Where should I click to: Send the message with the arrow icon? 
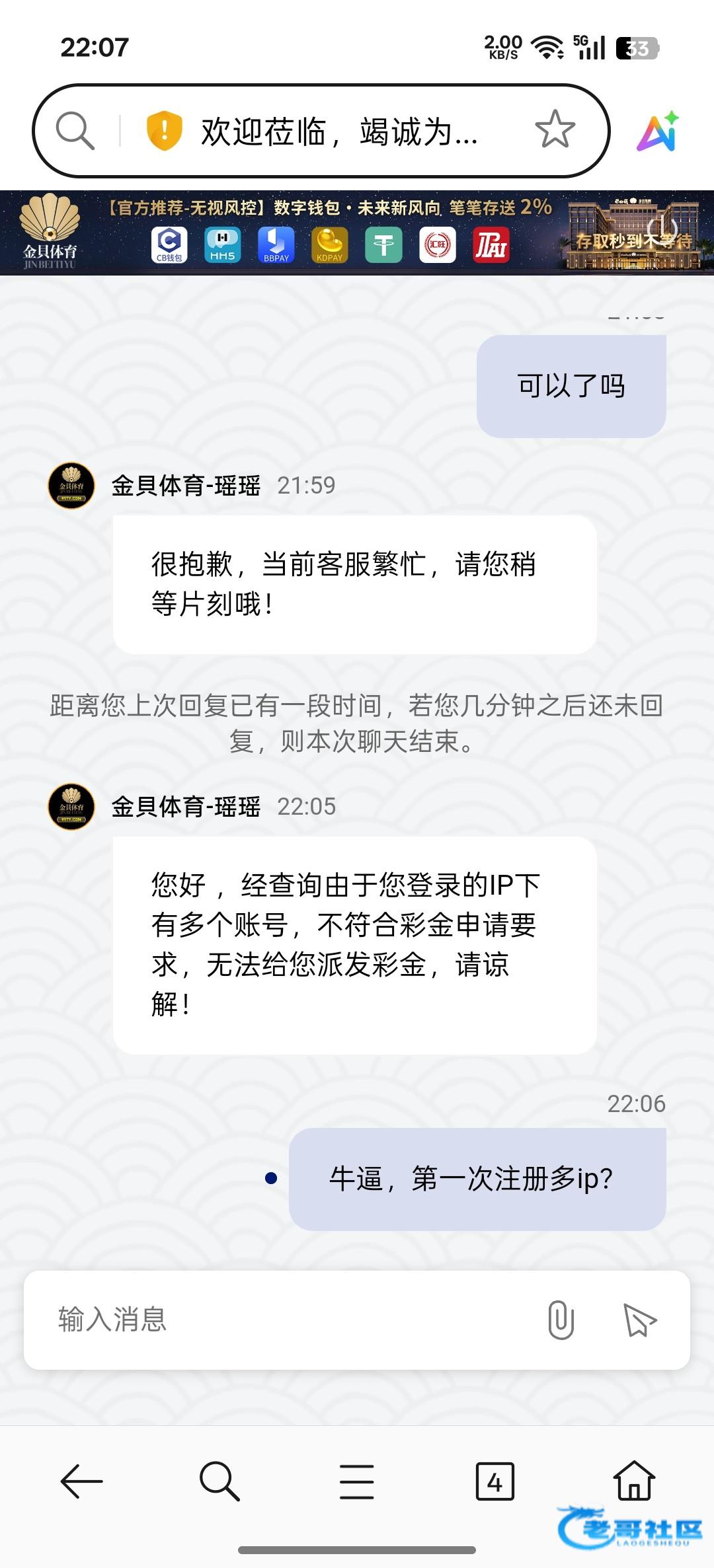coord(639,1320)
